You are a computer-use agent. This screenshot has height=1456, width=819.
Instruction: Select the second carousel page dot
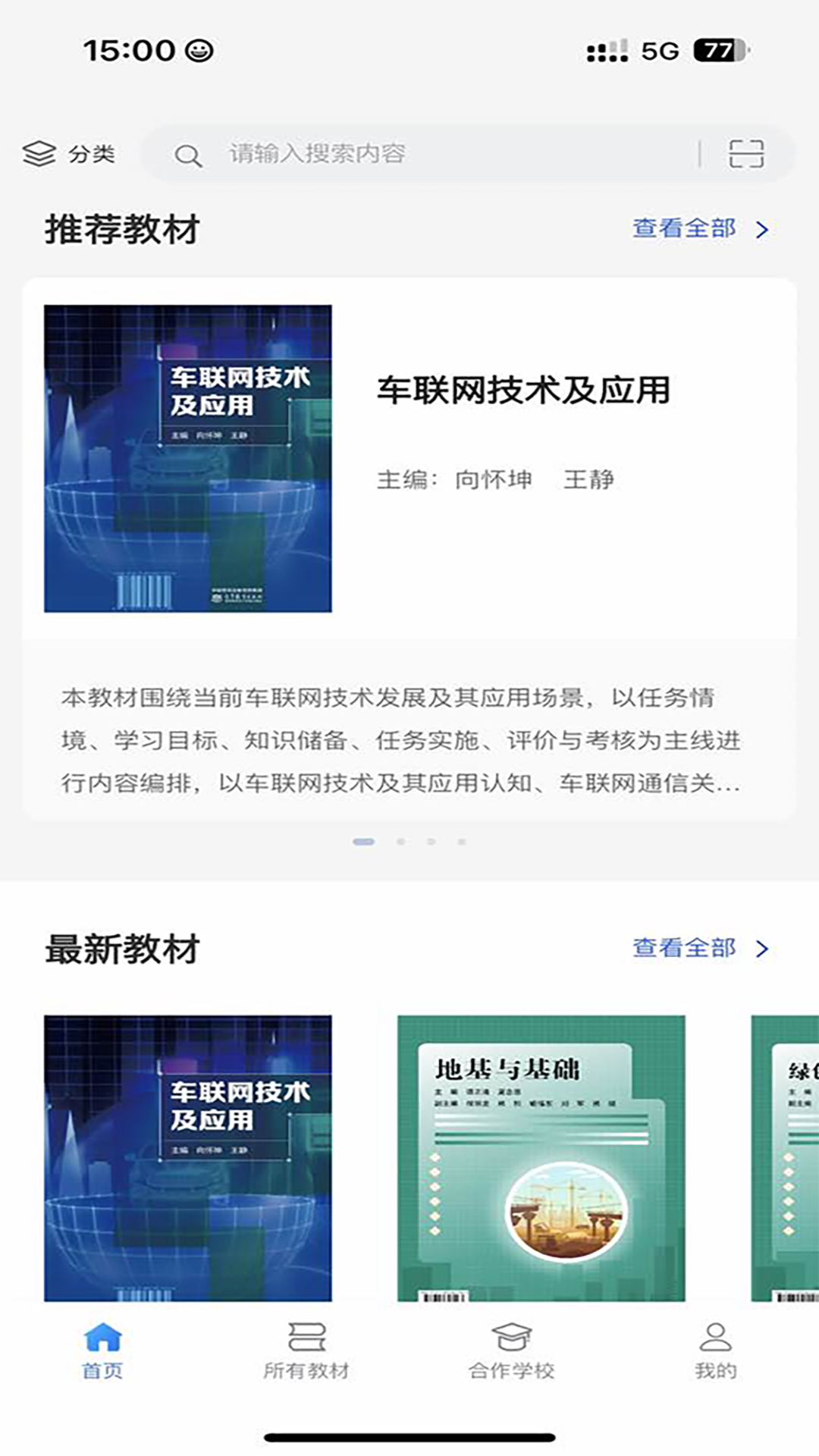click(400, 842)
